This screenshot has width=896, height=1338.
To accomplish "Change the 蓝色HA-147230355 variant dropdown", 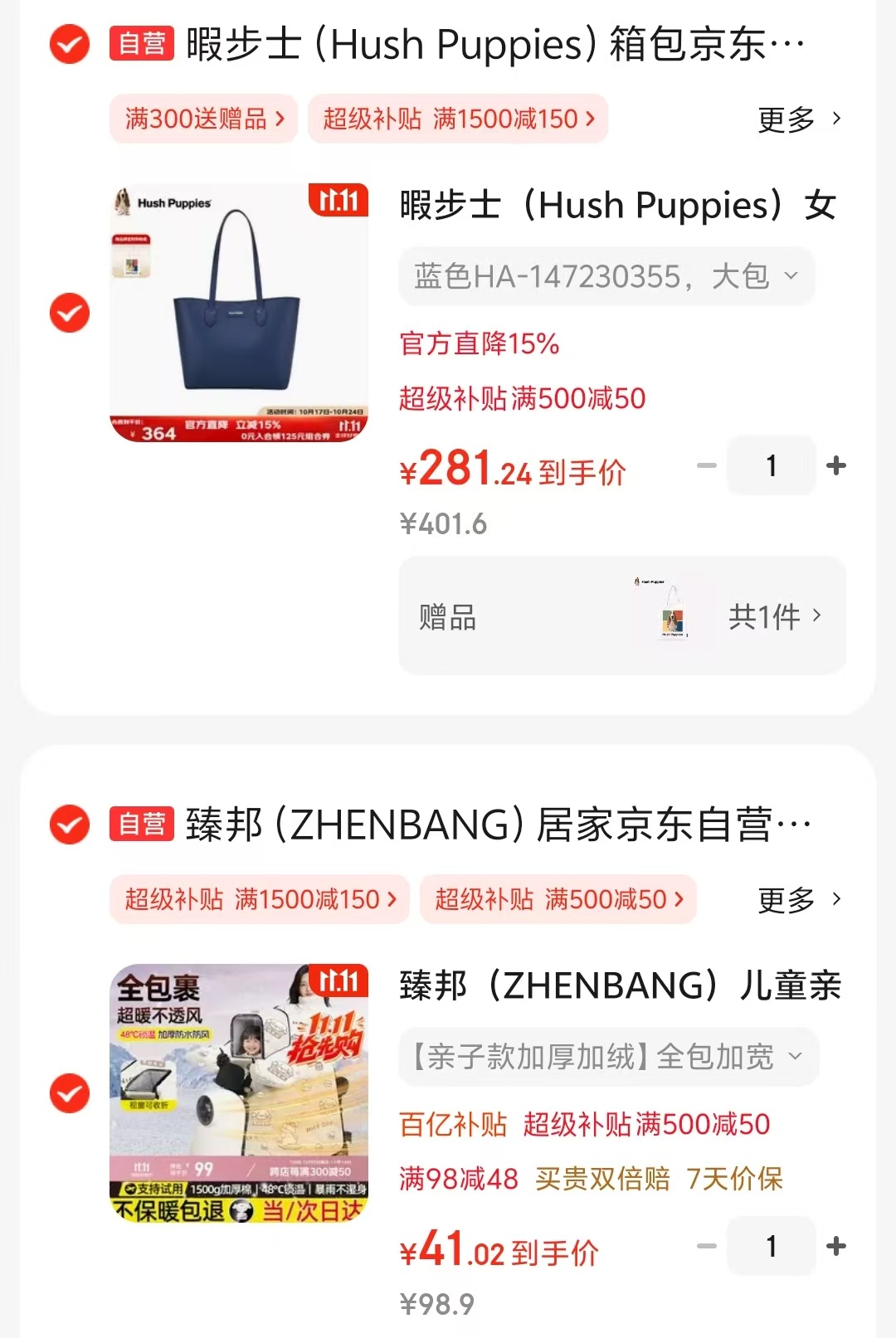I will (606, 276).
